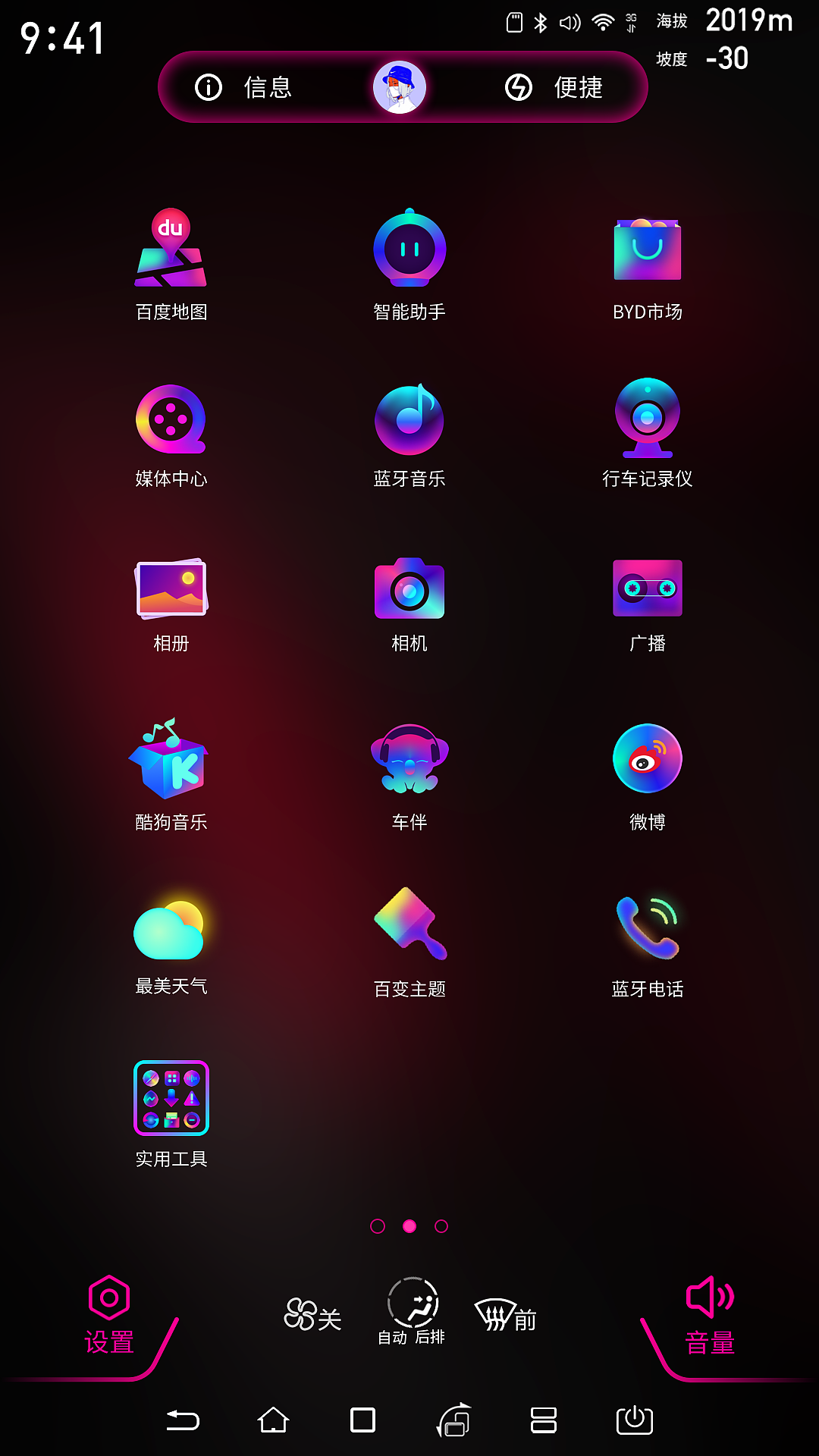Check 最美天气 weather app

[171, 930]
